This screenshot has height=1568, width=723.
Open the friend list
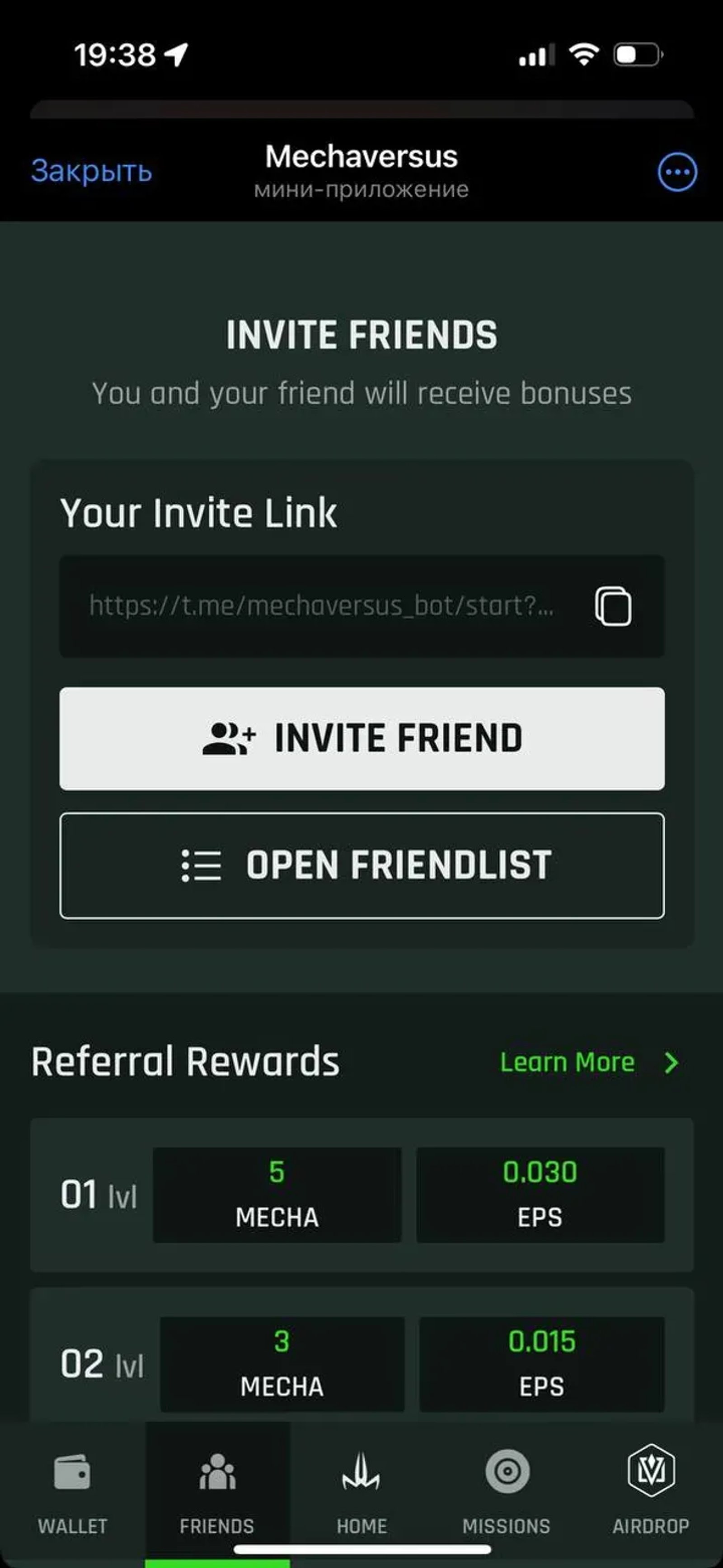tap(362, 865)
